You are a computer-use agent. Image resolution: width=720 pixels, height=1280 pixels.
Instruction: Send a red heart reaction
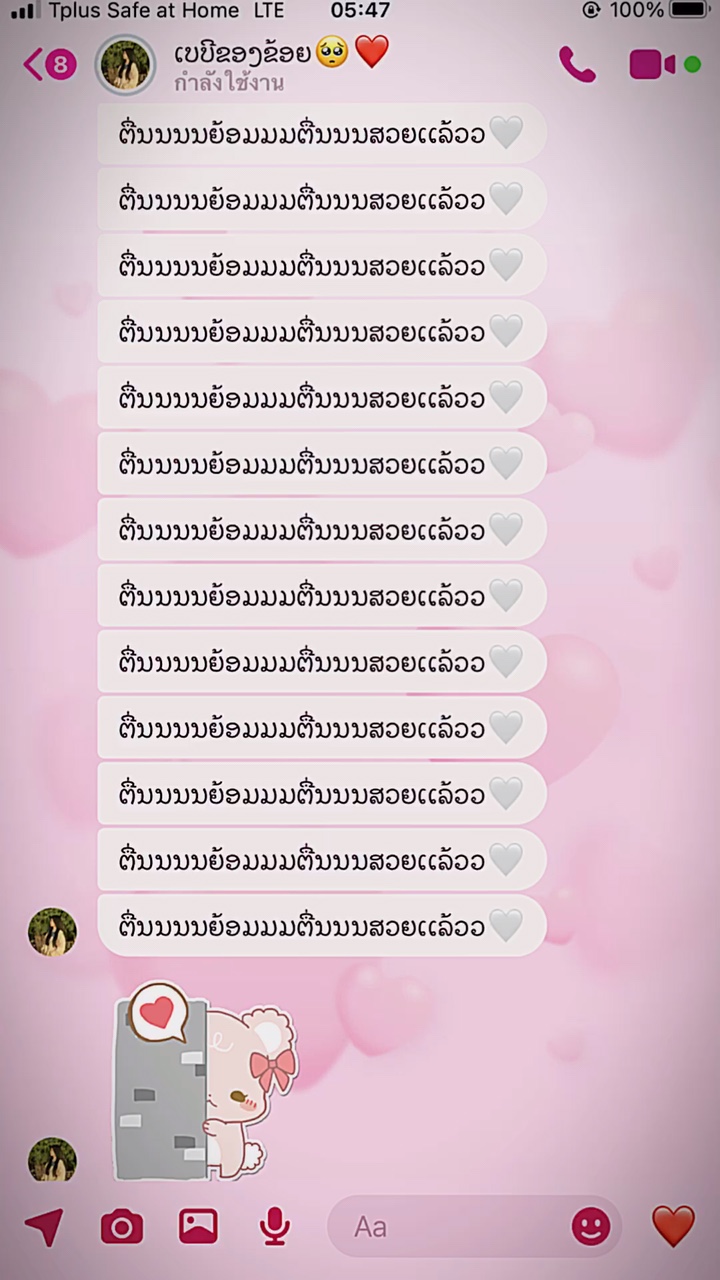[673, 1226]
